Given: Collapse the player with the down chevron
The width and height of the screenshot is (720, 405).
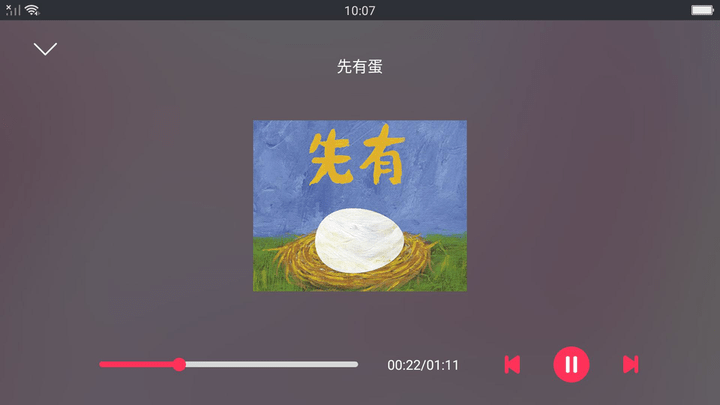Looking at the screenshot, I should 45,48.
